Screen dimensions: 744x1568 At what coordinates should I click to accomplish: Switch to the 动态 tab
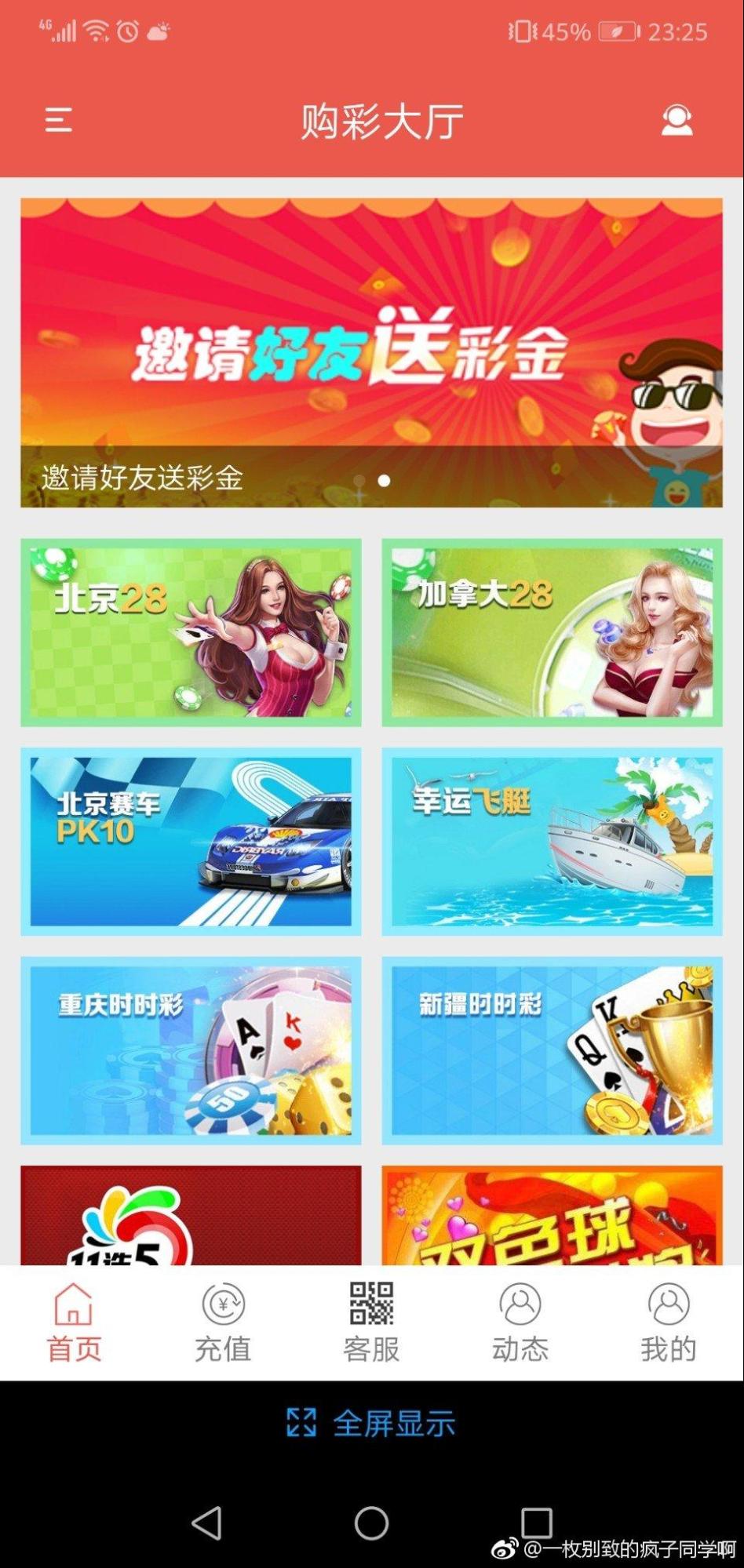520,1322
